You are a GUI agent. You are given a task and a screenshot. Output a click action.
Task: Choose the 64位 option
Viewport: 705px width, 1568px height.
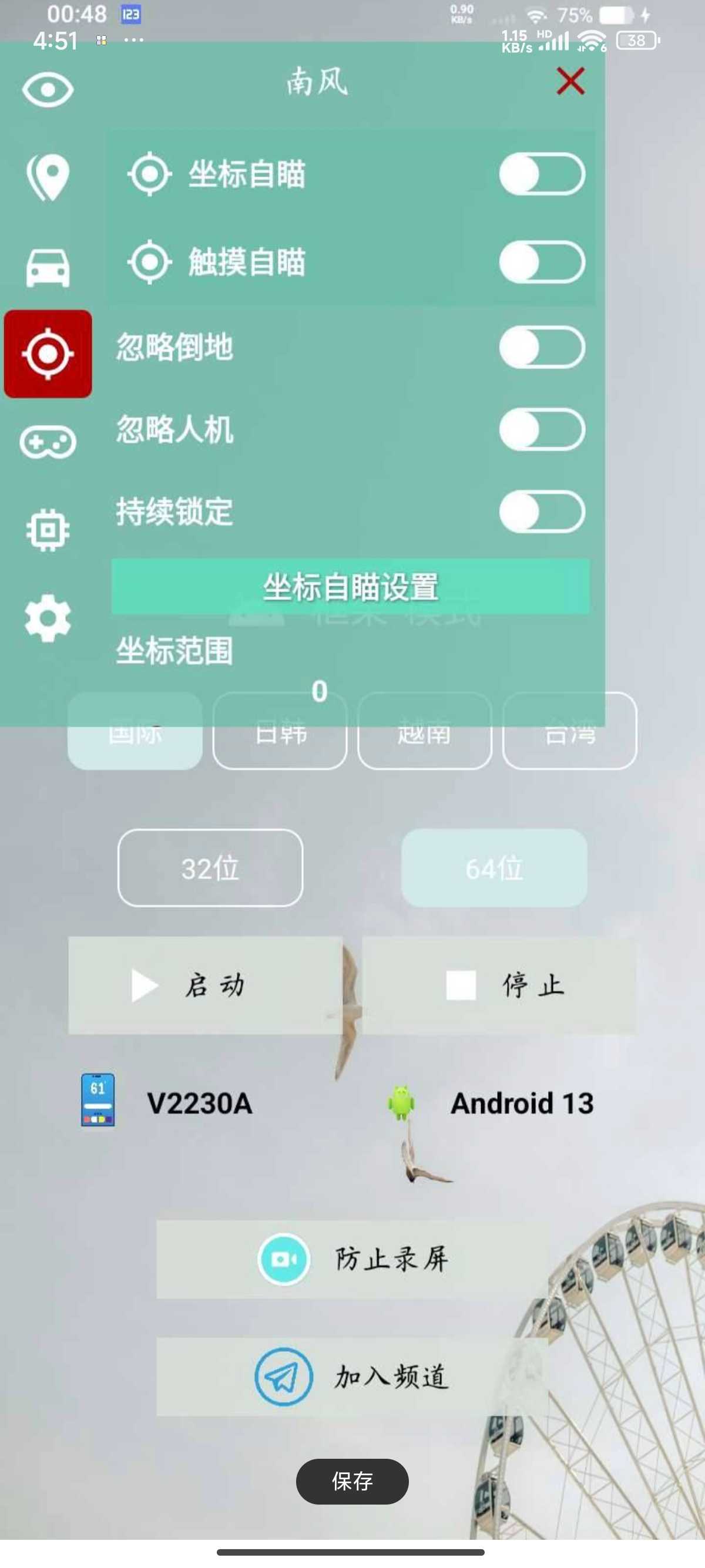[493, 868]
